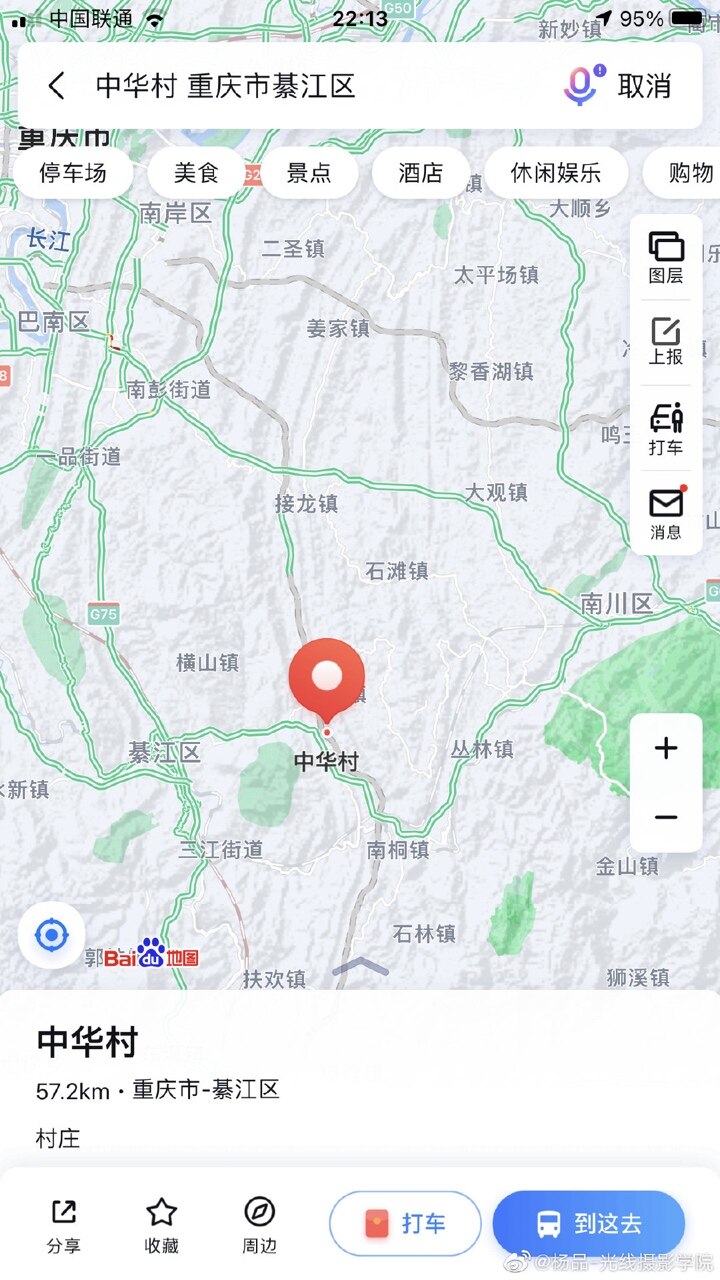The height and width of the screenshot is (1280, 720).
Task: Share 中华村 using the 分享 button
Action: (x=63, y=1224)
